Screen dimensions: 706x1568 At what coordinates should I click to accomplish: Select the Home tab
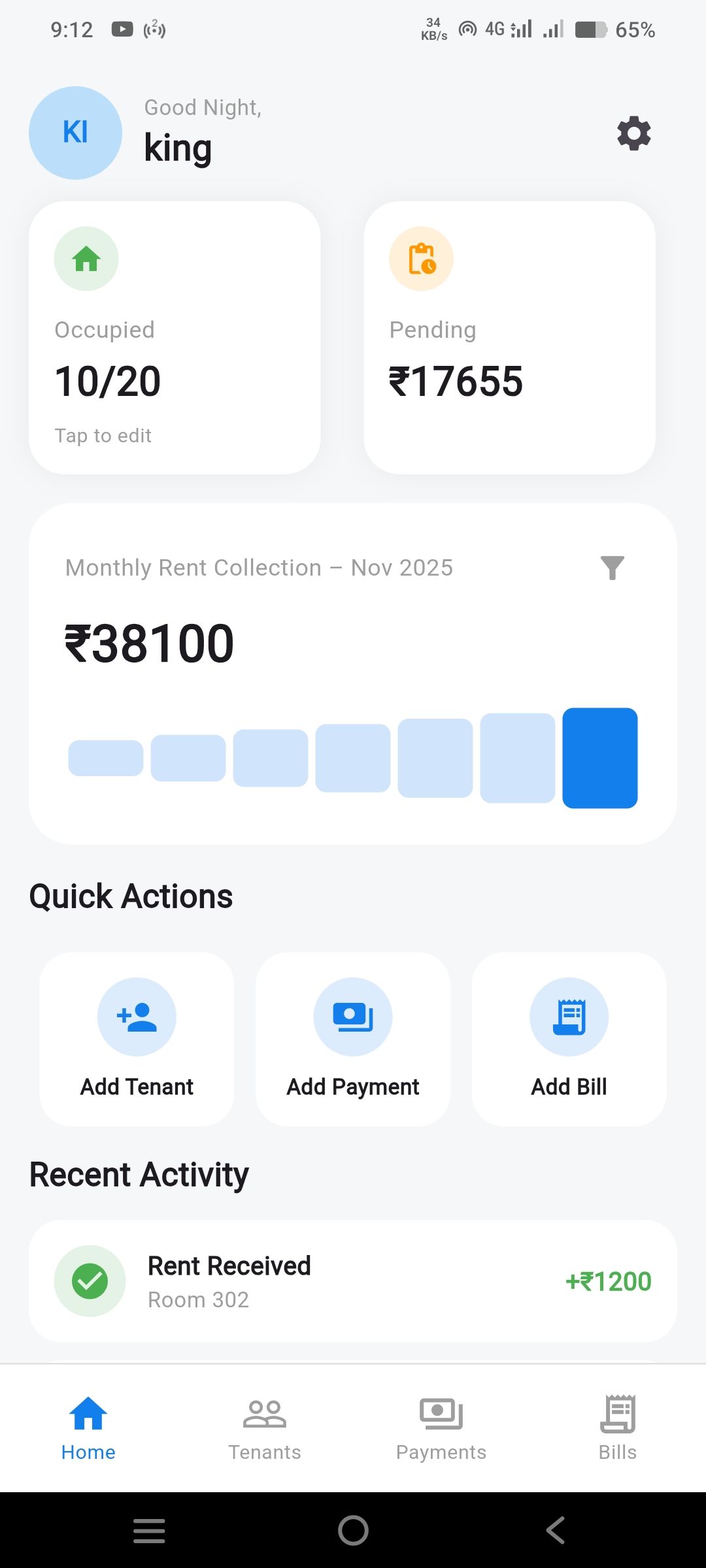[88, 1429]
